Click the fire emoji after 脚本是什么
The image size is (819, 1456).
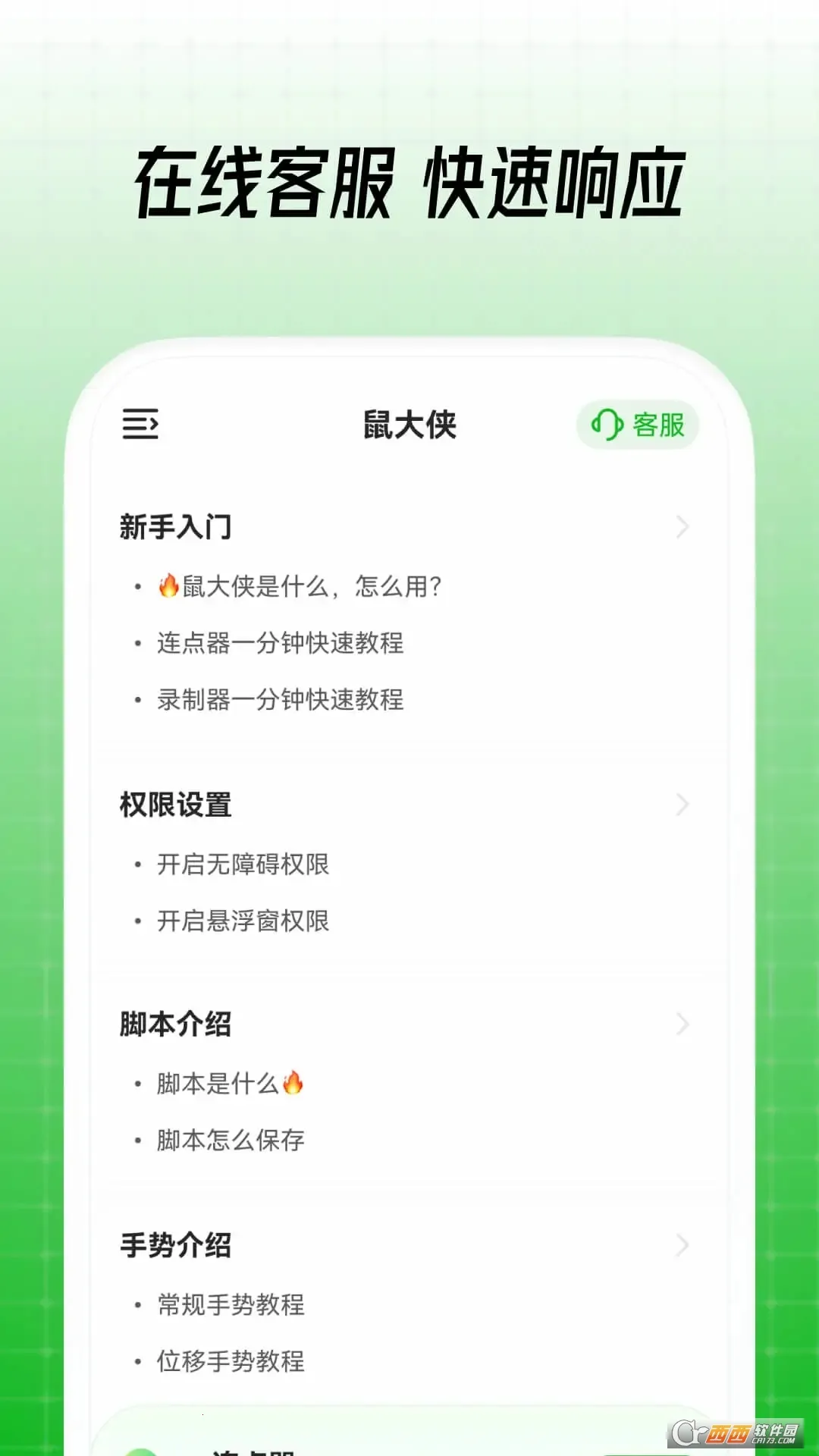point(294,1083)
